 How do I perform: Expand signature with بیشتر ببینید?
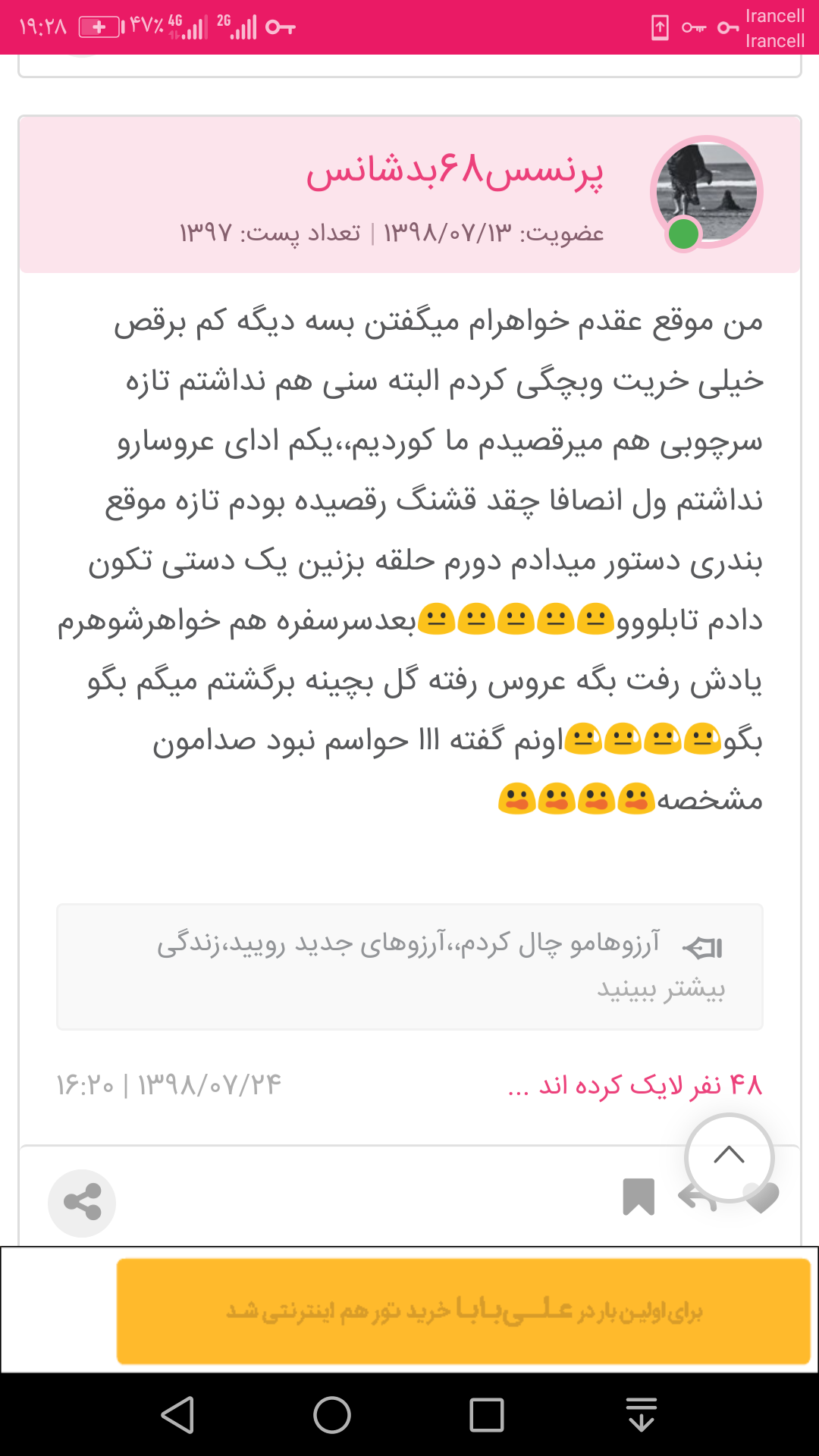tap(661, 990)
